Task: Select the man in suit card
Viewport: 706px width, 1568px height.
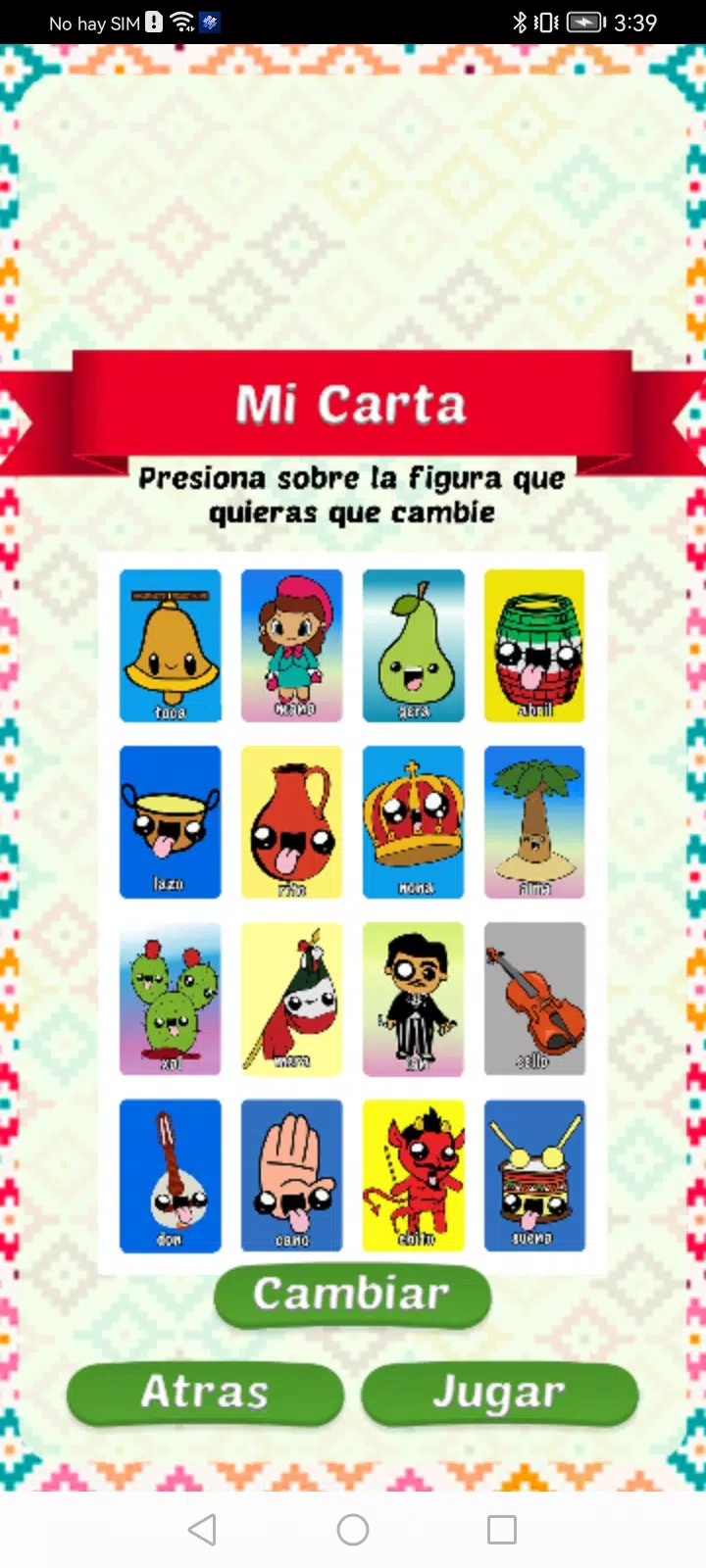Action: [x=413, y=999]
